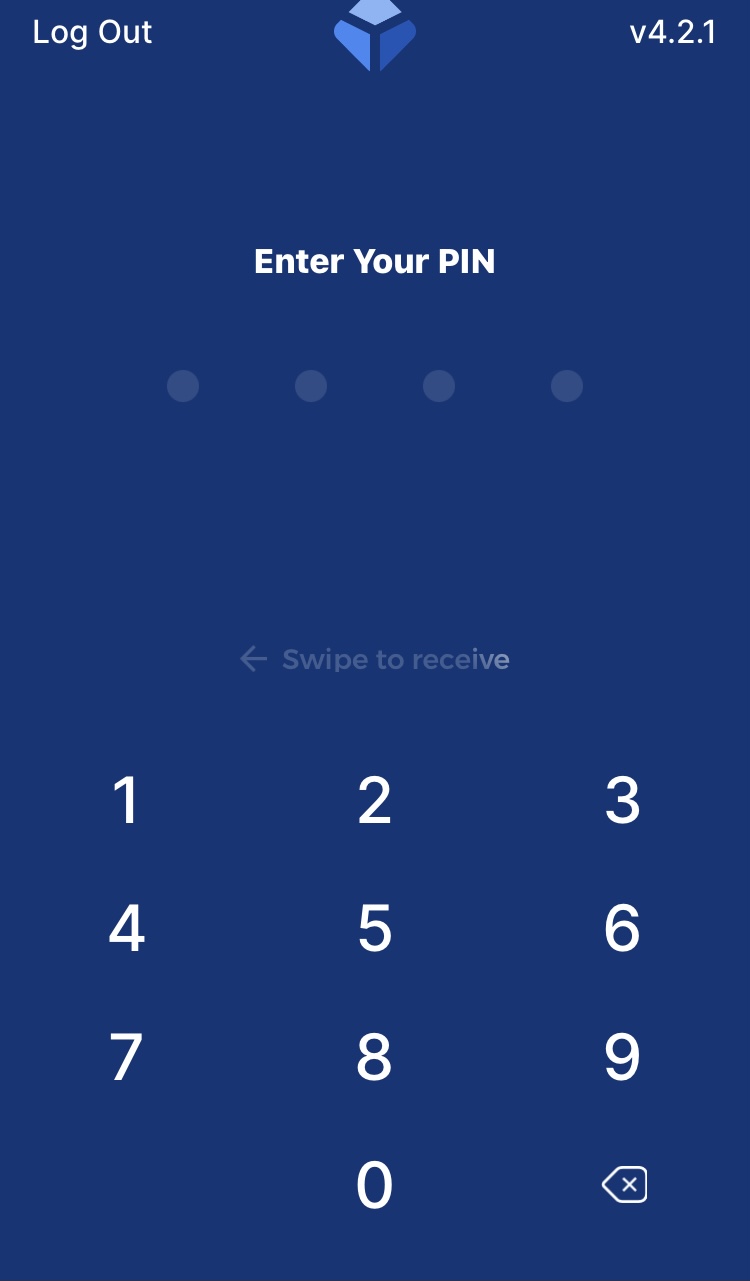Enter digit 8 on the PIN keypad
Viewport: 750px width, 1281px height.
375,1057
